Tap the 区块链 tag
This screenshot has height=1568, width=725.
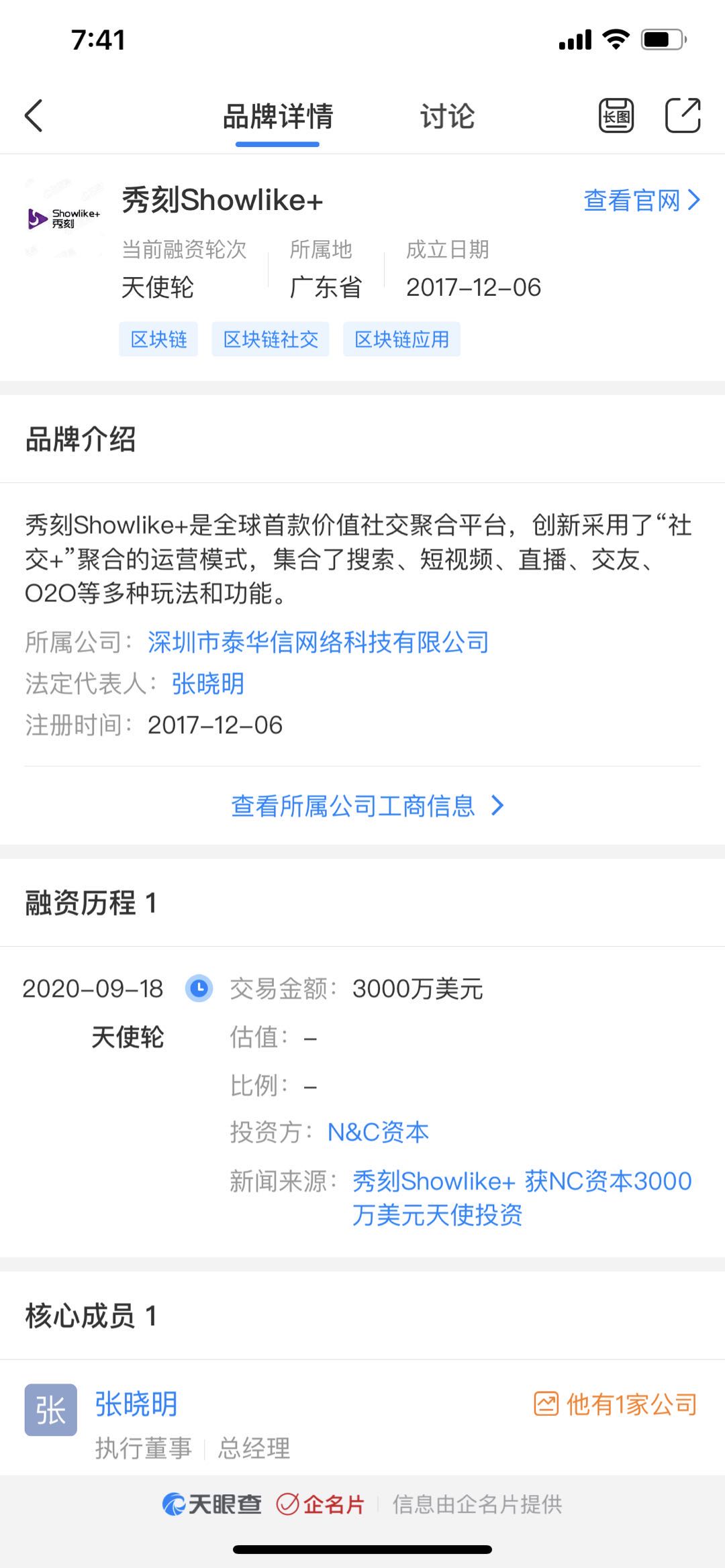tap(158, 339)
